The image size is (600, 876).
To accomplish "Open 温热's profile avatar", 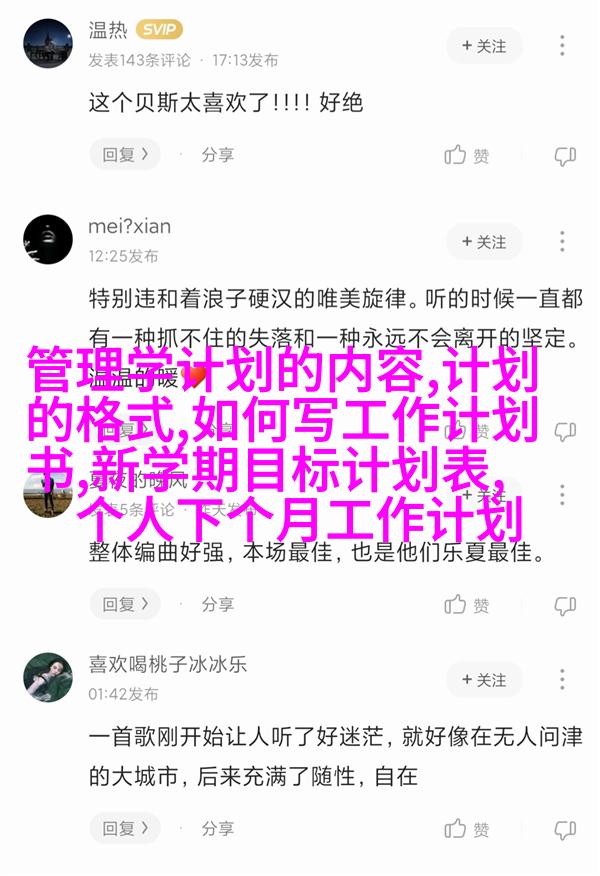I will coord(48,46).
